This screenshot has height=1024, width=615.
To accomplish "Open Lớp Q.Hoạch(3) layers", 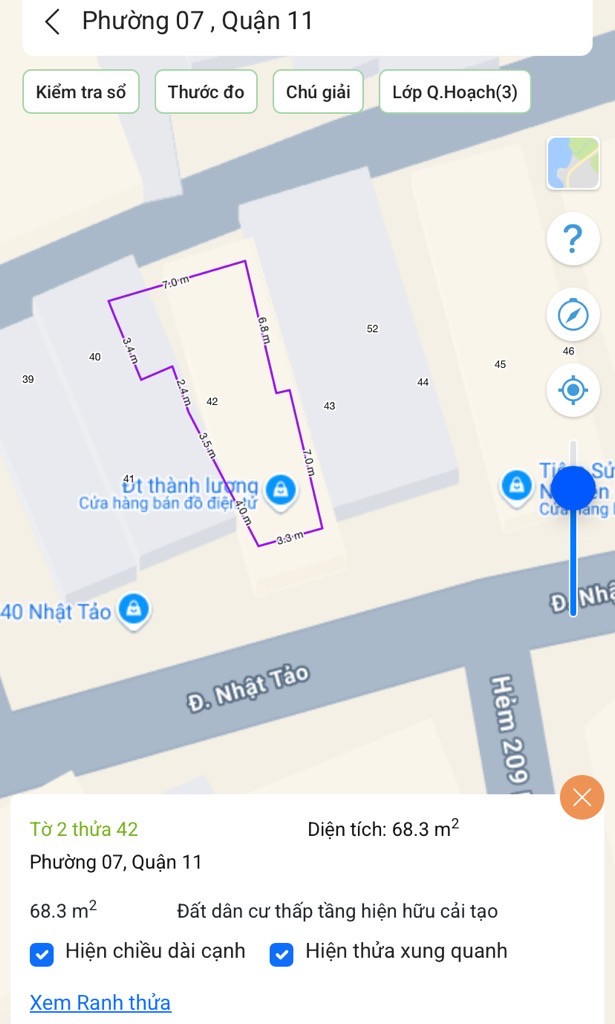I will (454, 92).
